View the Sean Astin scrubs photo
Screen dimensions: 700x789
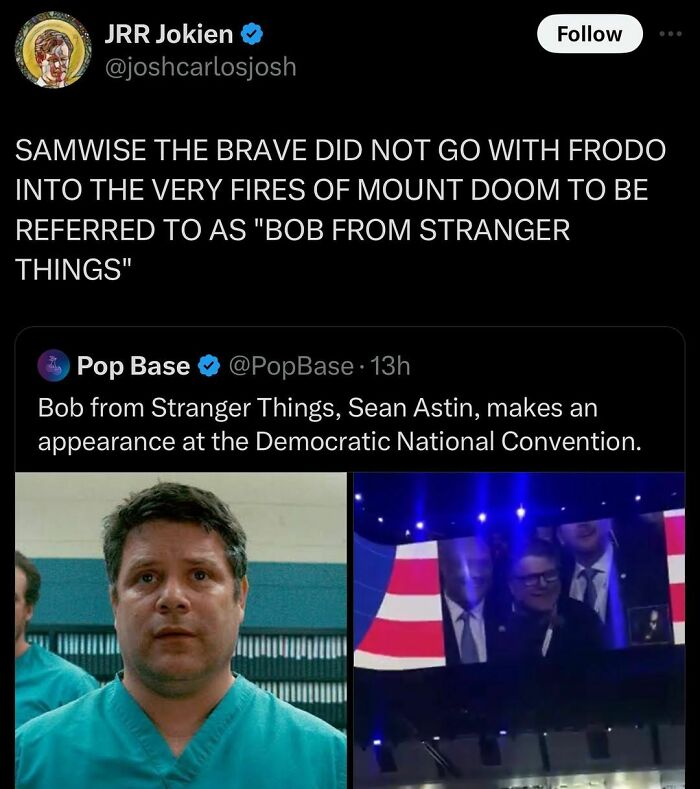click(181, 630)
